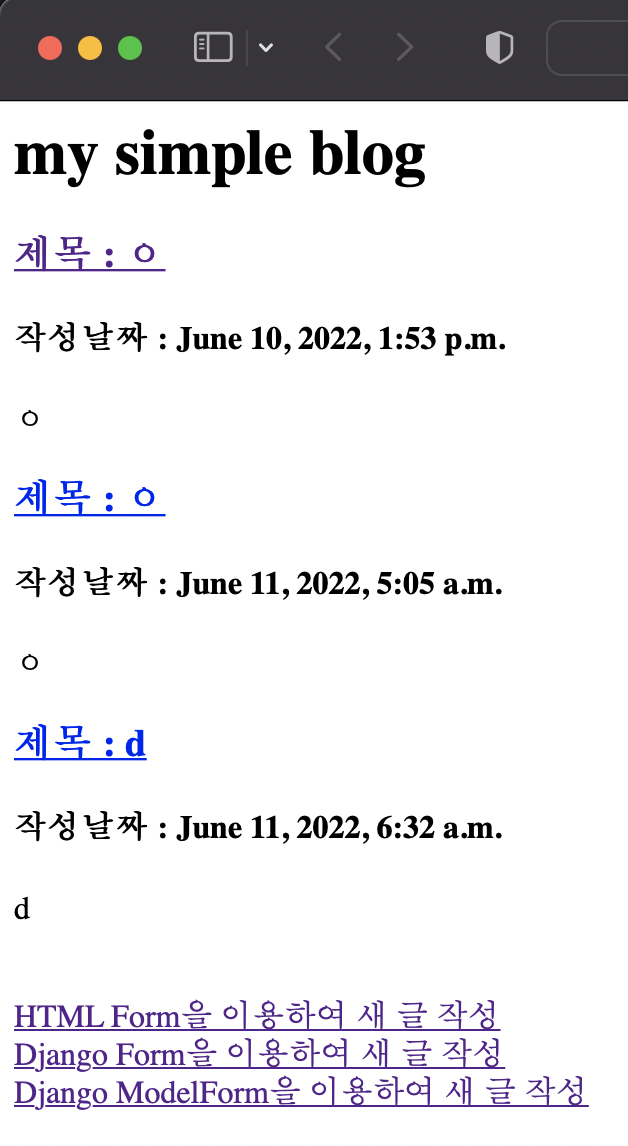Open the privacy report shield icon

(499, 48)
